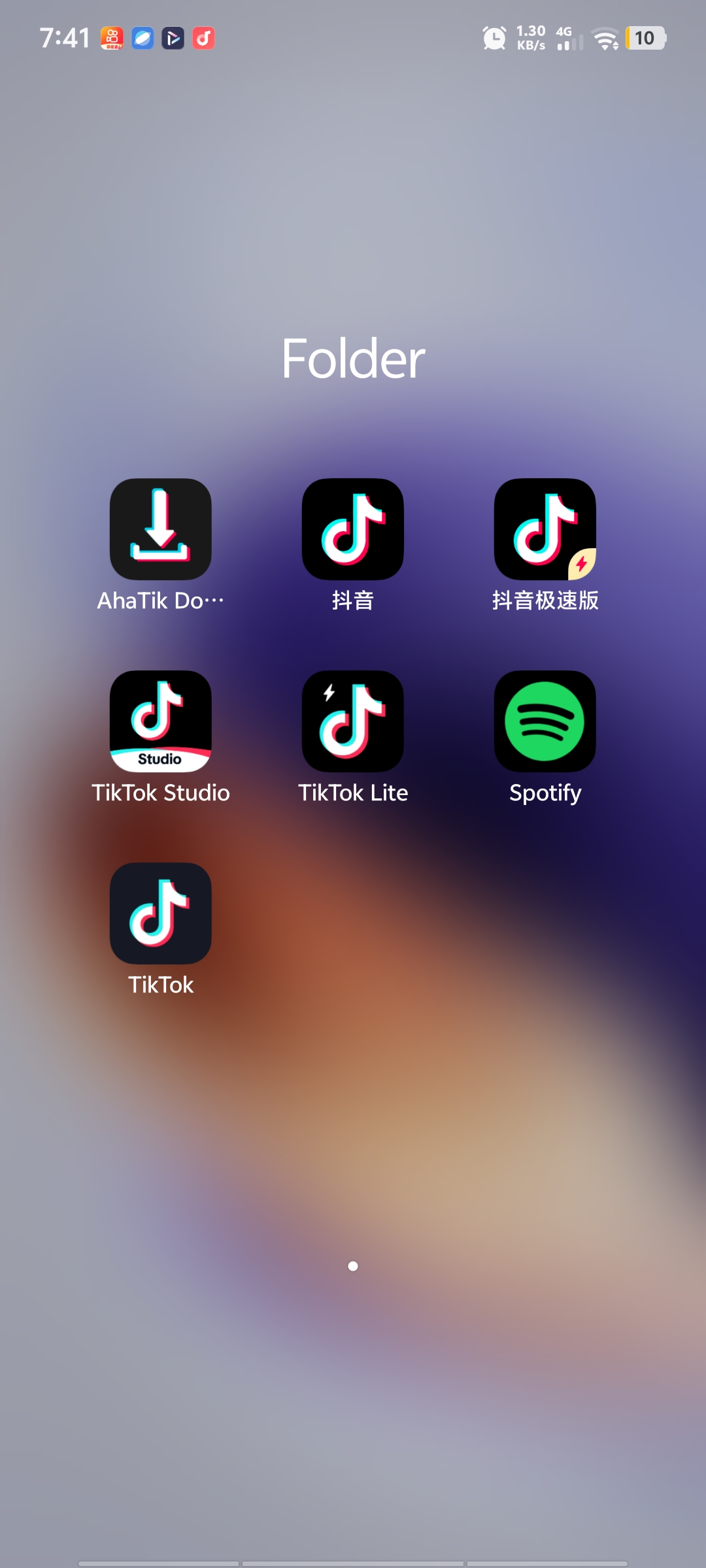Tap the purple play-button notification icon
Image resolution: width=706 pixels, height=1568 pixels.
click(173, 39)
